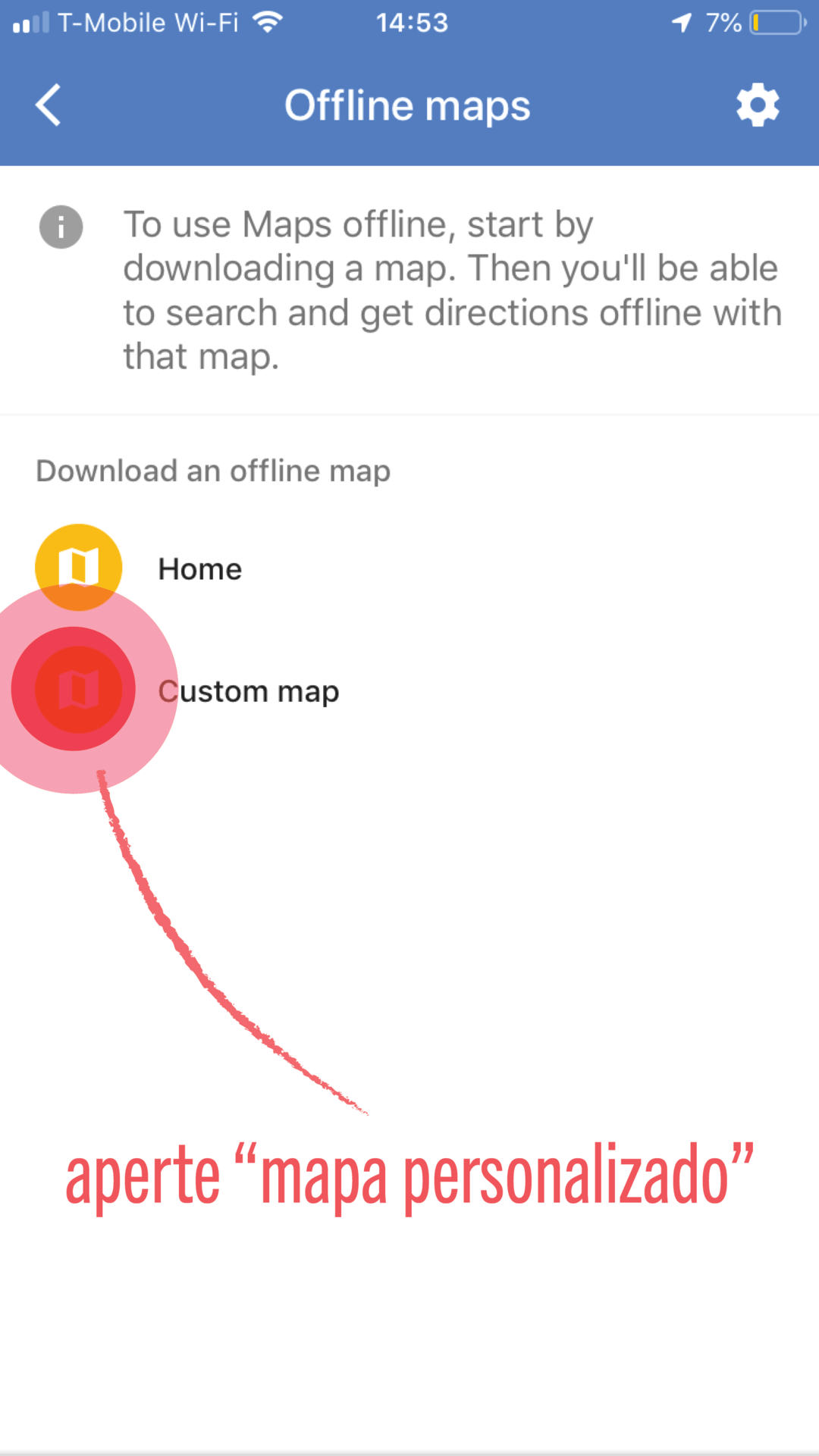Download the Home offline map

[x=199, y=569]
